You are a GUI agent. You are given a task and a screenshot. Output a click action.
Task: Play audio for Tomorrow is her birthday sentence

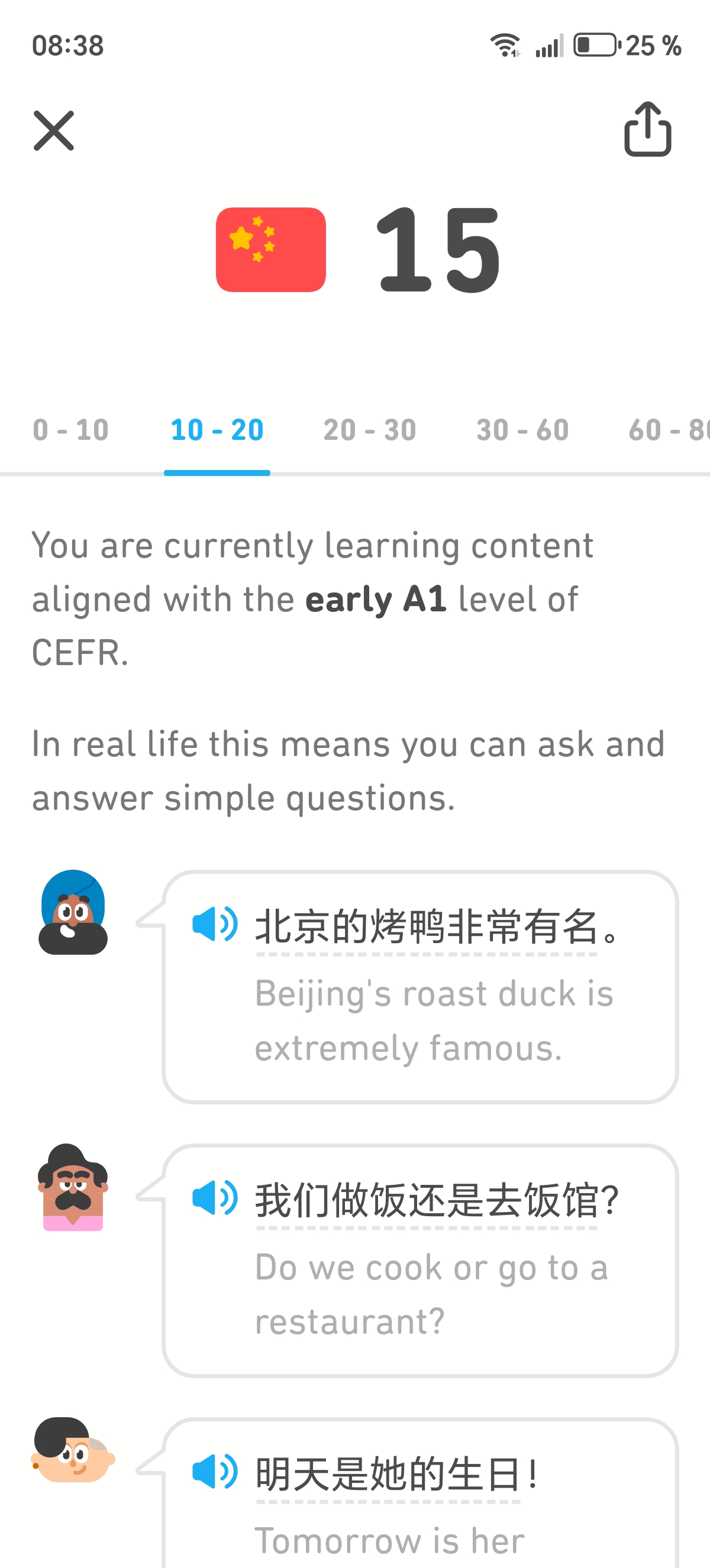214,1472
